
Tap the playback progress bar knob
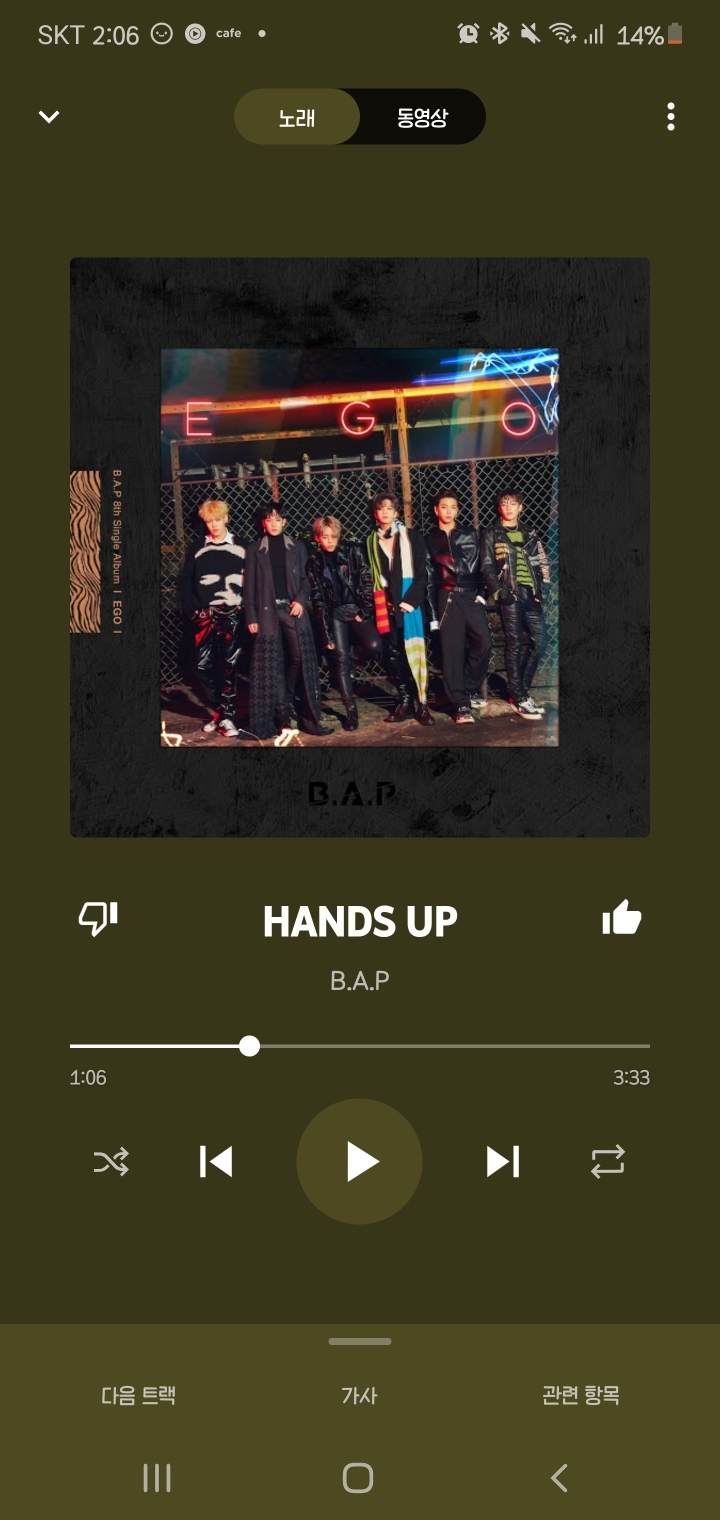(x=250, y=1046)
